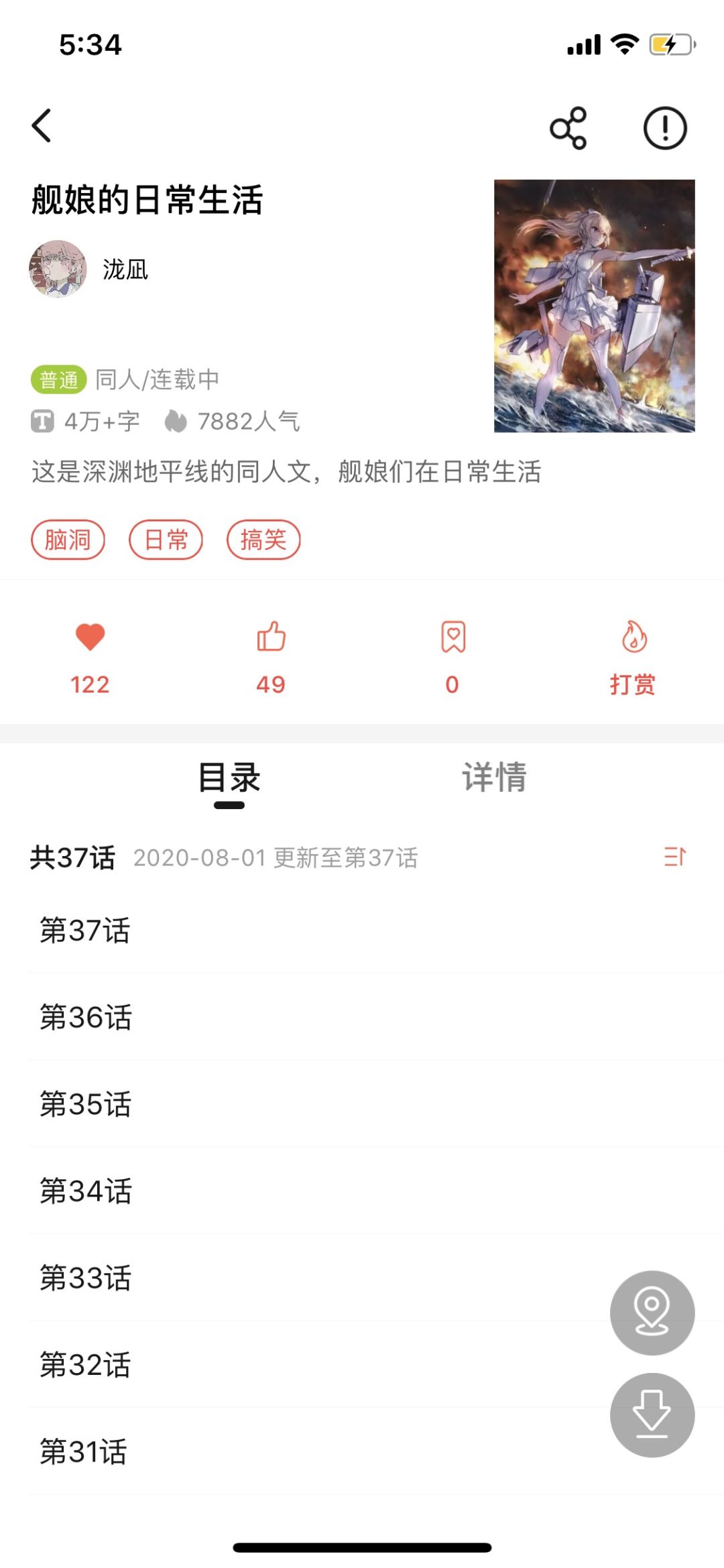724x1568 pixels.
Task: Select the 目录 tab
Action: click(x=229, y=778)
